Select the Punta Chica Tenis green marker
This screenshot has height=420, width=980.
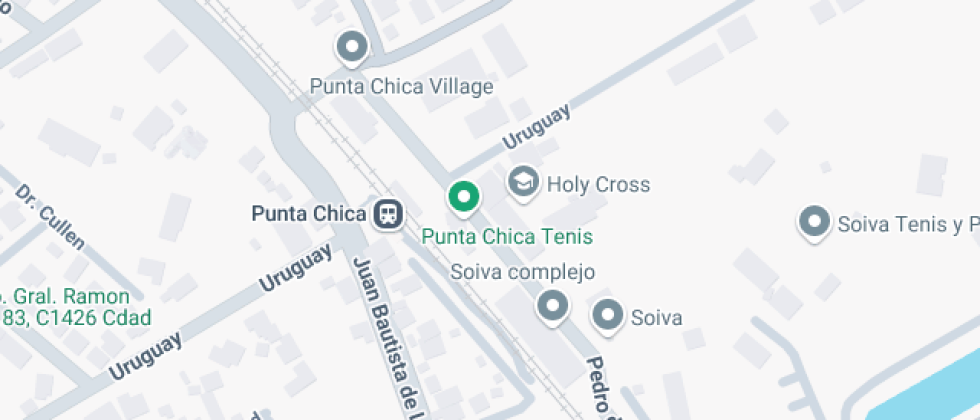click(462, 197)
